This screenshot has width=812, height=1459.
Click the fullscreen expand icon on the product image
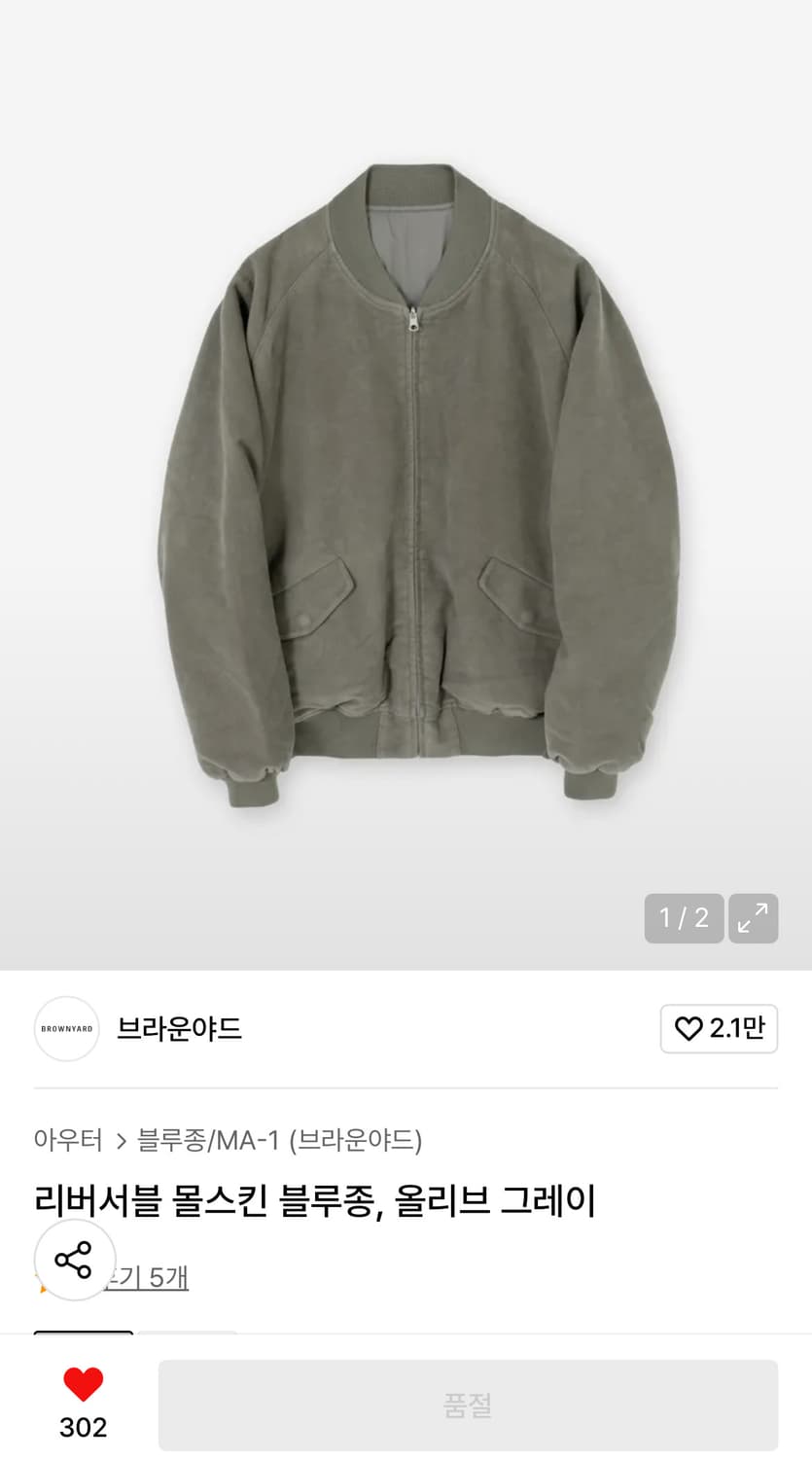click(755, 918)
